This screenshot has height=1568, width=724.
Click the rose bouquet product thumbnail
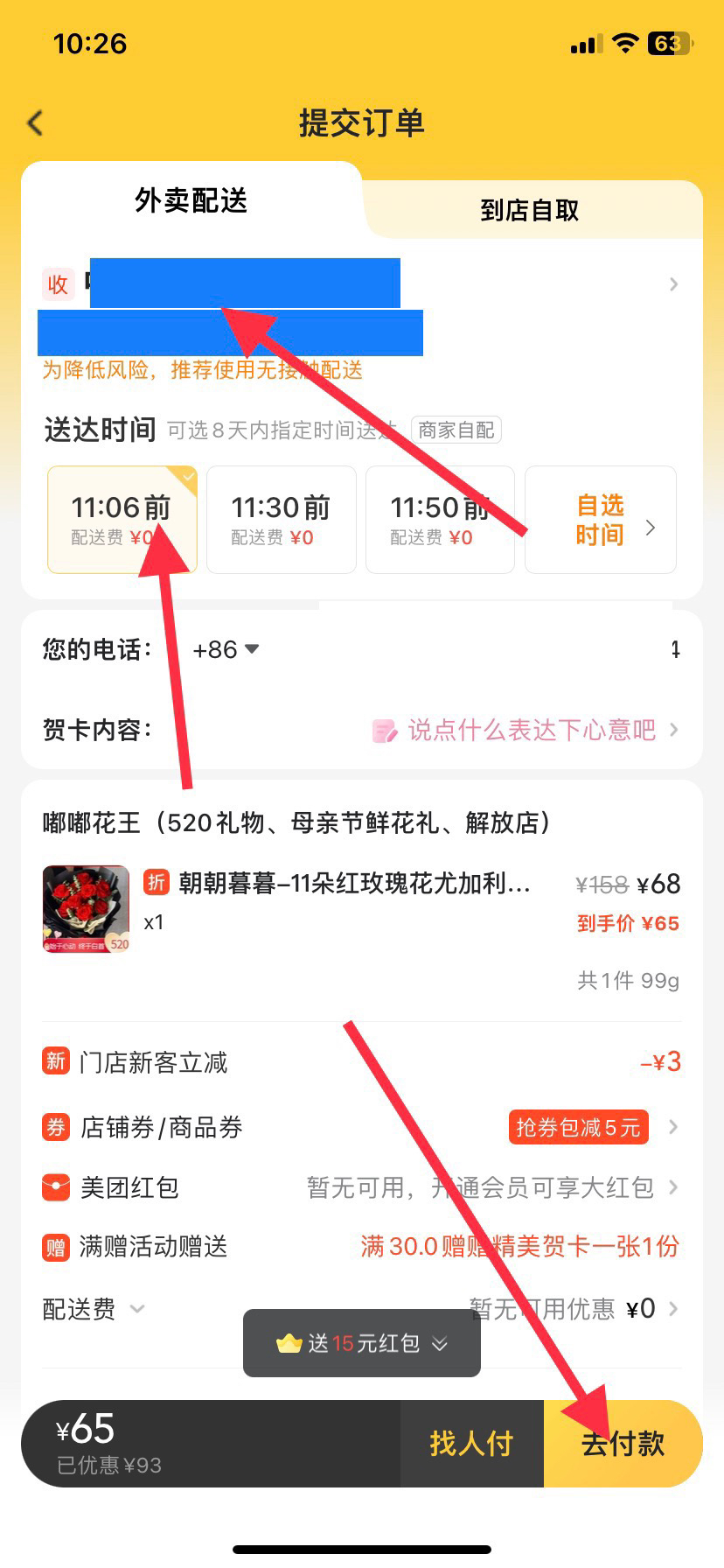(x=85, y=908)
